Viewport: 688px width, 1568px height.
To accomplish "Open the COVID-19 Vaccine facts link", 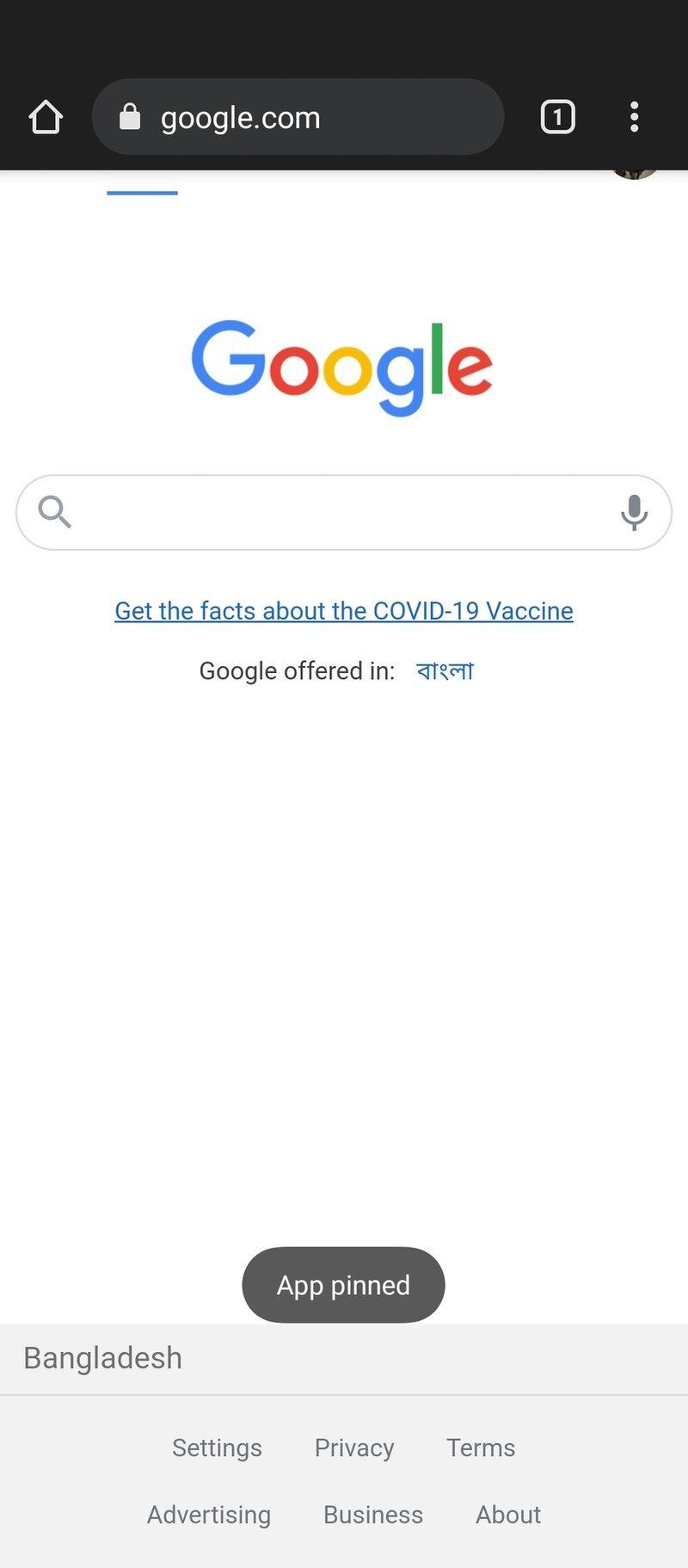I will [344, 611].
